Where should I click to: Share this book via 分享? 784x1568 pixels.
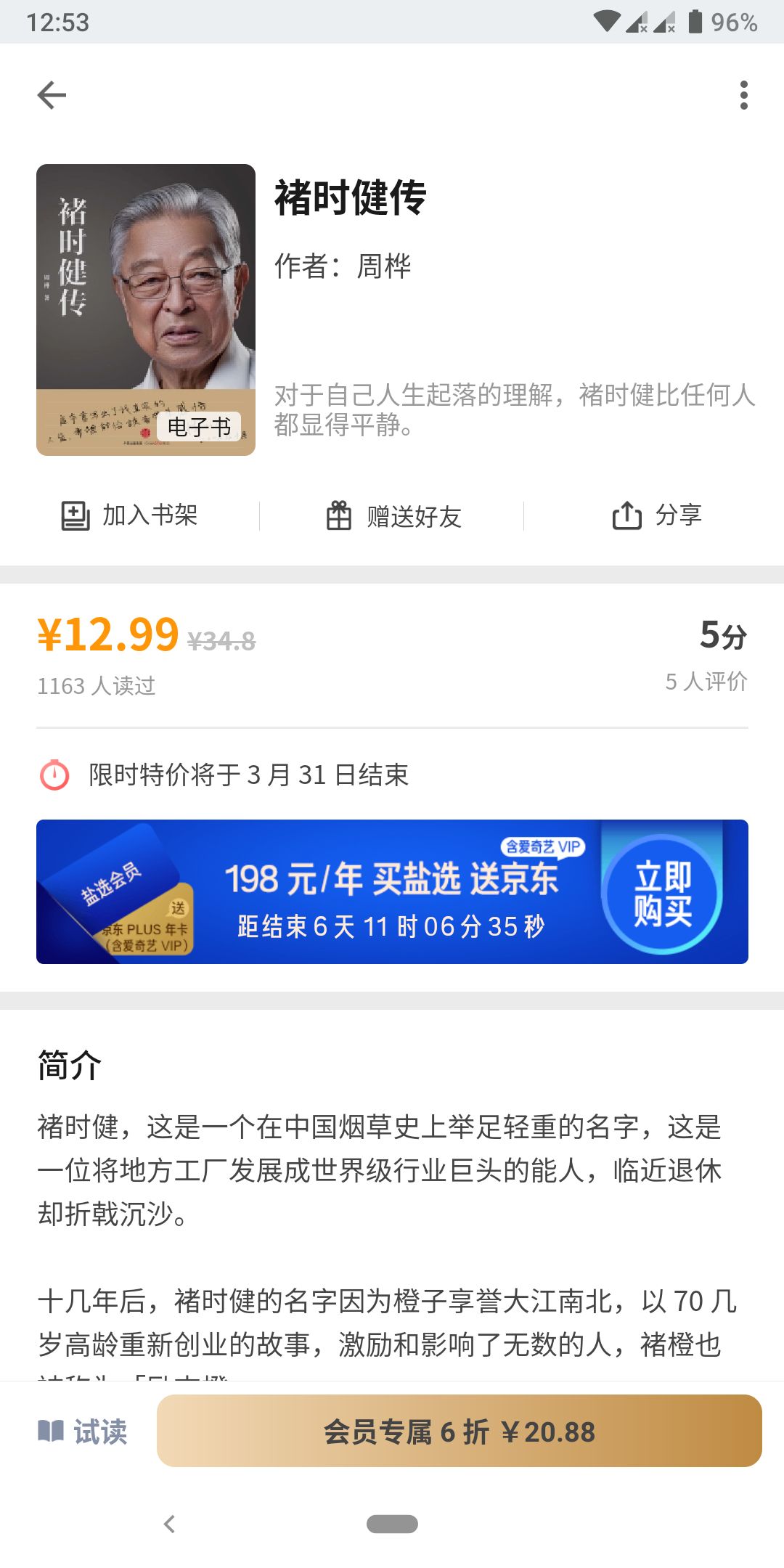coord(657,515)
